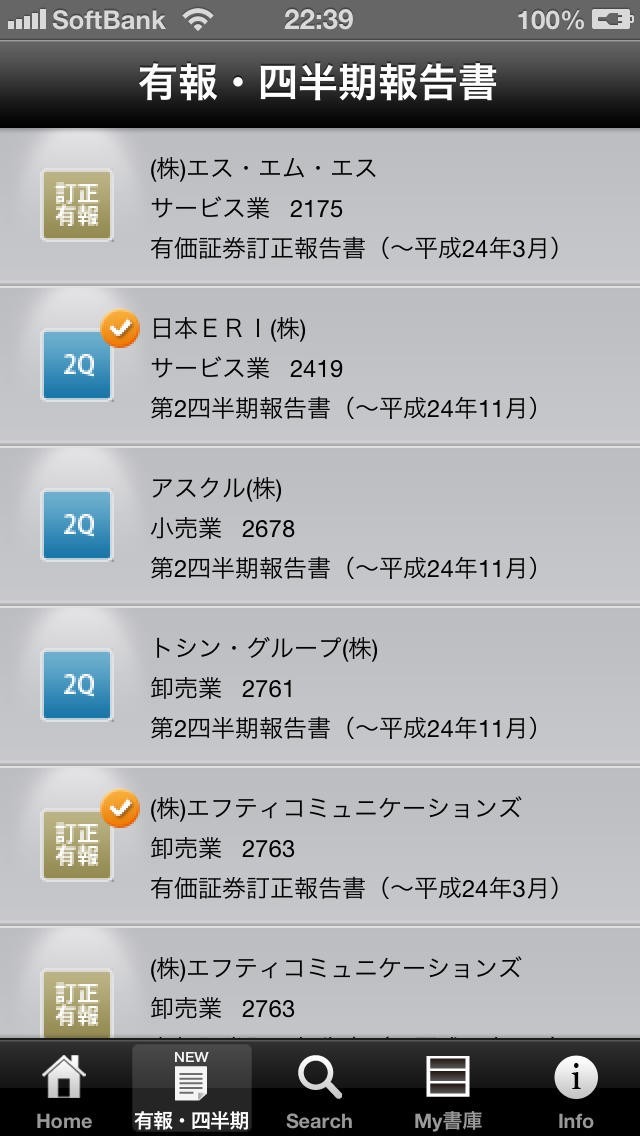Switch to the Home tab

point(64,1092)
